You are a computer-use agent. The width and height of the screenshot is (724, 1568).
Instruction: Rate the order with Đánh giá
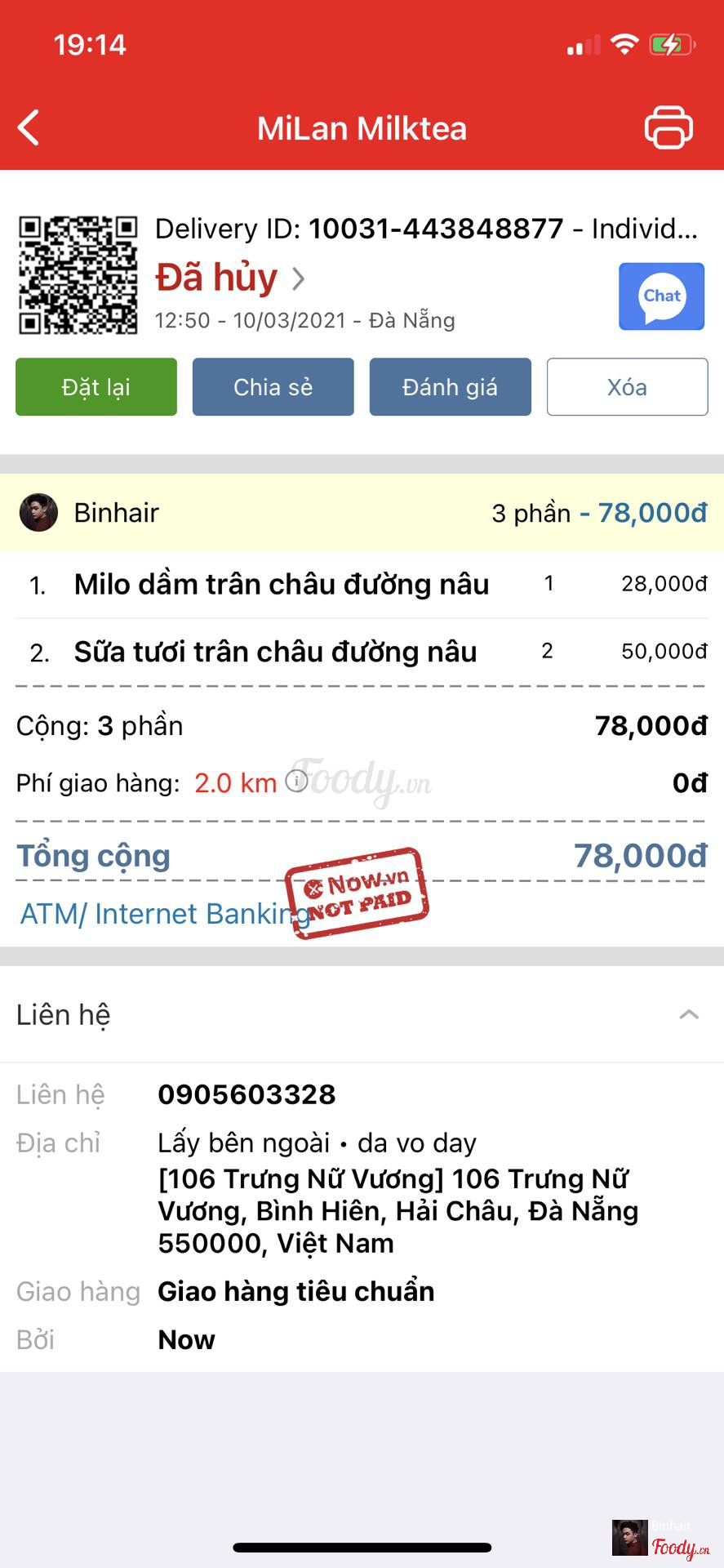(450, 387)
